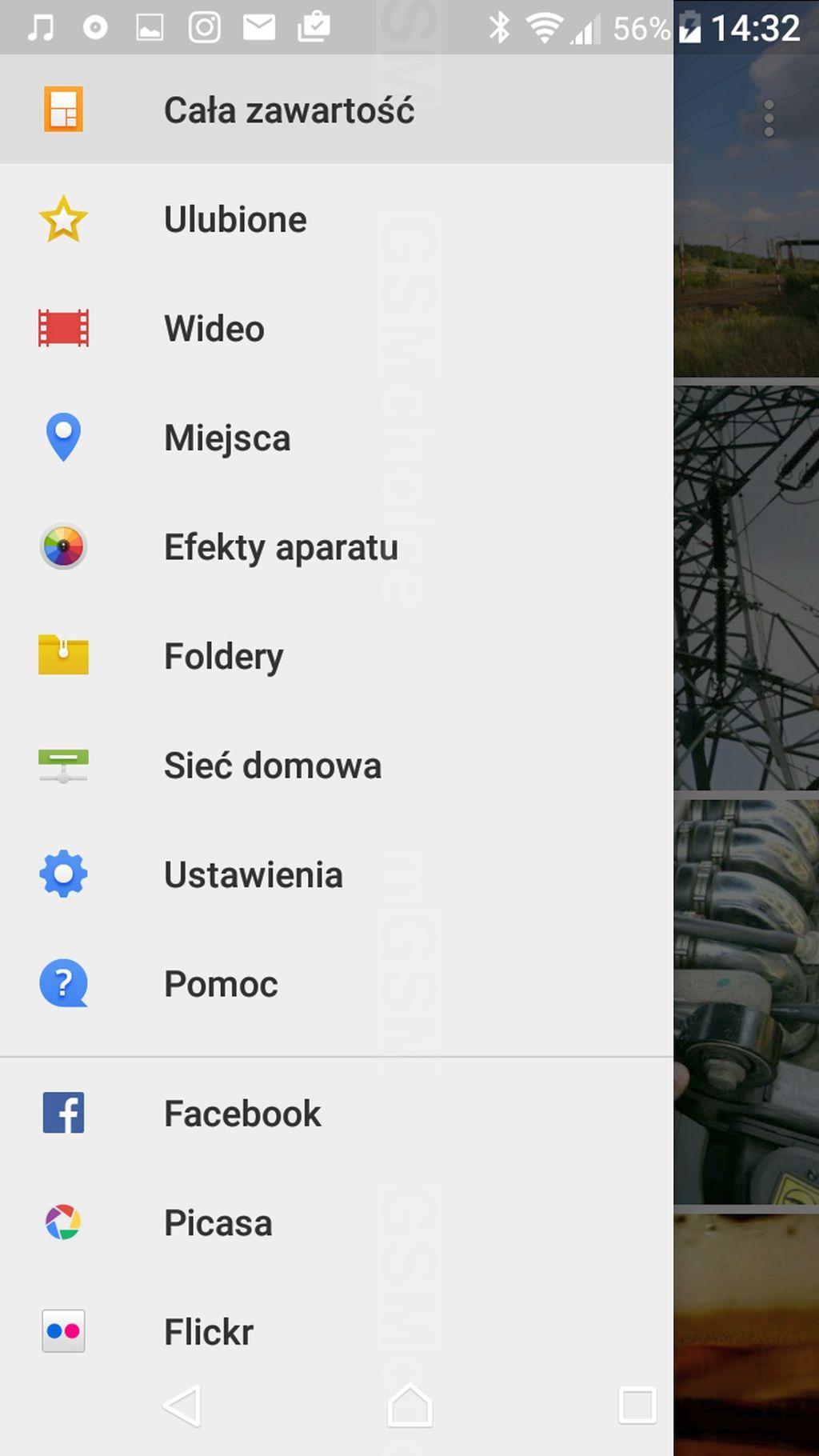This screenshot has width=819, height=1456.
Task: Open Ulubione favorites
Action: coord(336,219)
